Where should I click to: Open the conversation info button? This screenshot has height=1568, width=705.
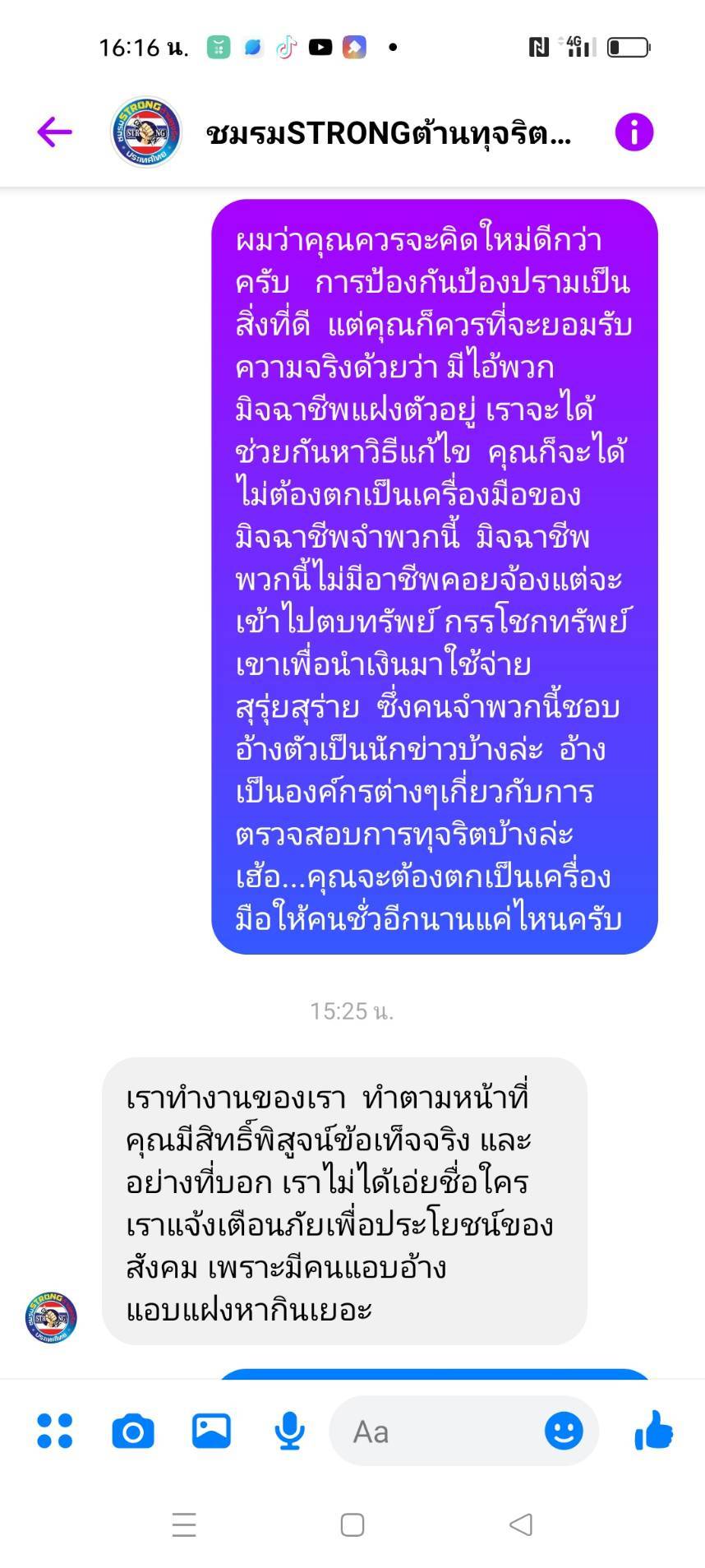point(634,132)
